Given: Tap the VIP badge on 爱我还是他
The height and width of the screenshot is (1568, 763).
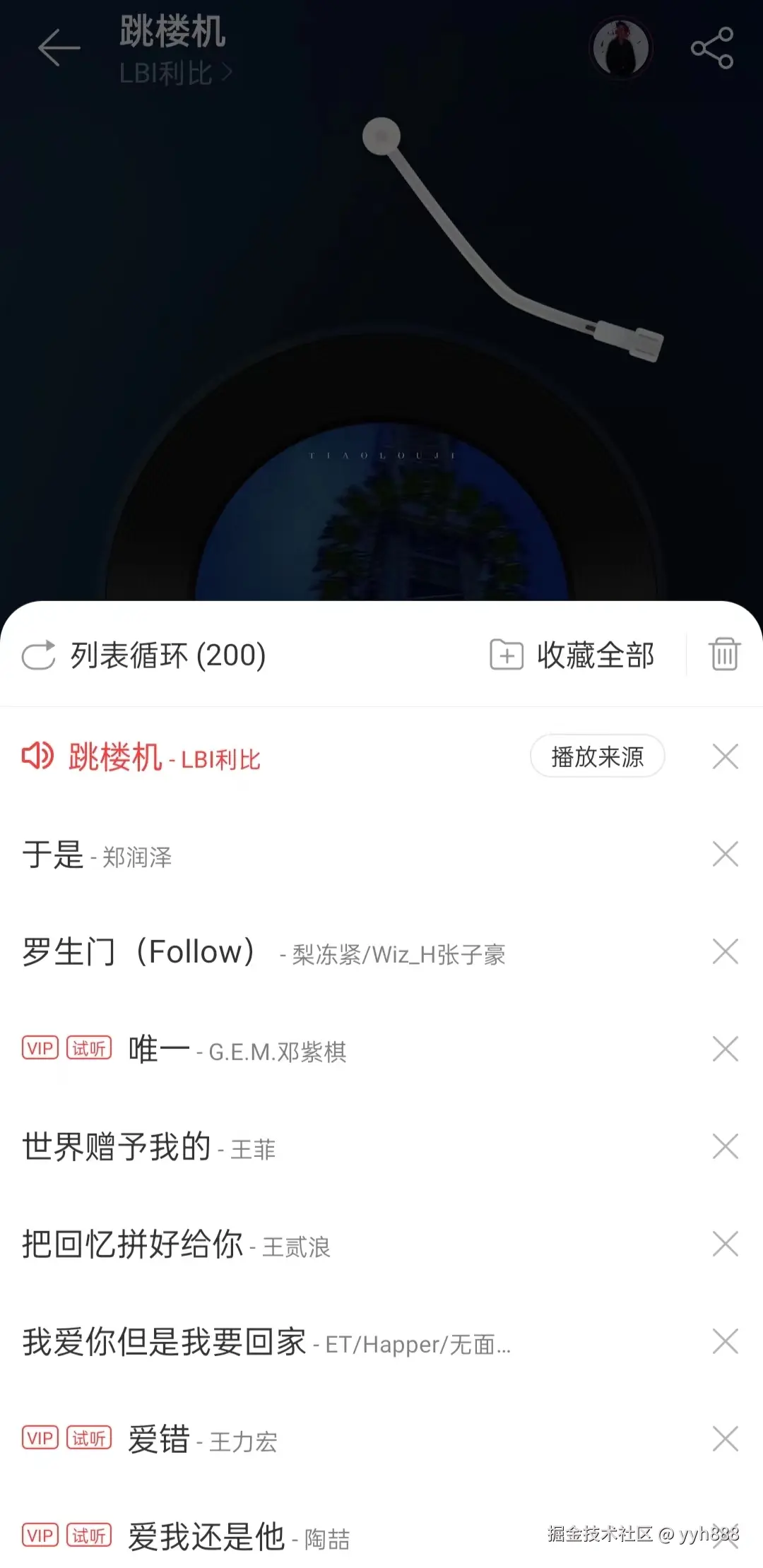Looking at the screenshot, I should click(x=40, y=1535).
